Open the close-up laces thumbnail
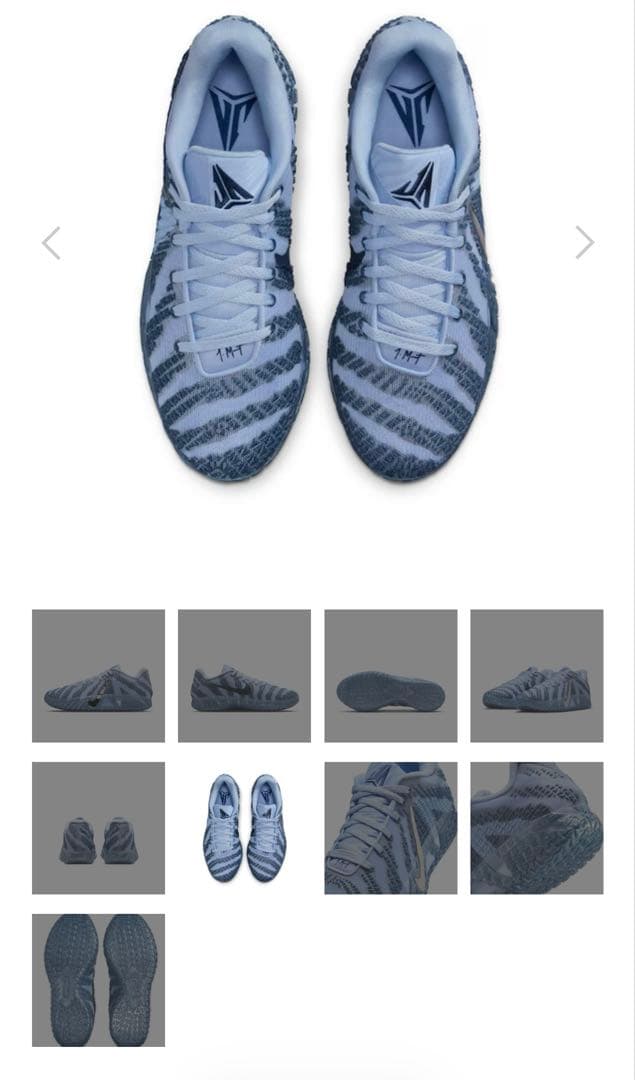This screenshot has height=1080, width=635. click(x=390, y=828)
